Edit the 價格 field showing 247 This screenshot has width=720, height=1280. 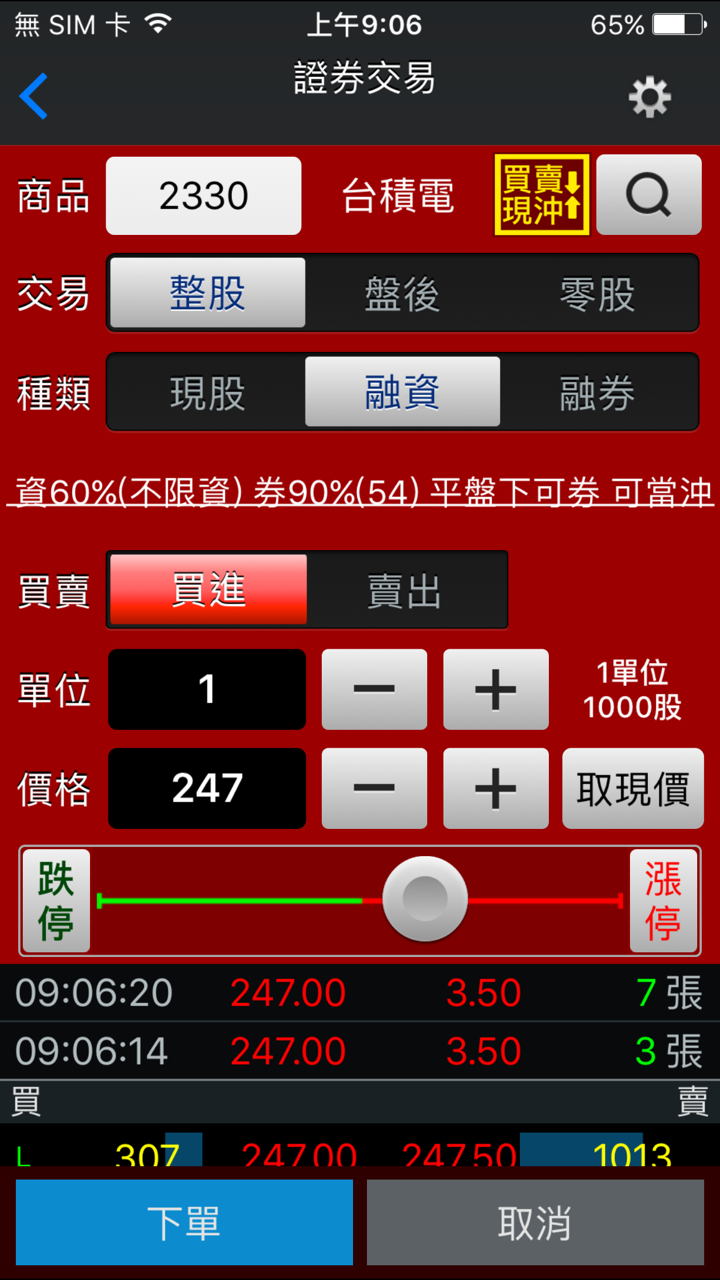[x=207, y=789]
